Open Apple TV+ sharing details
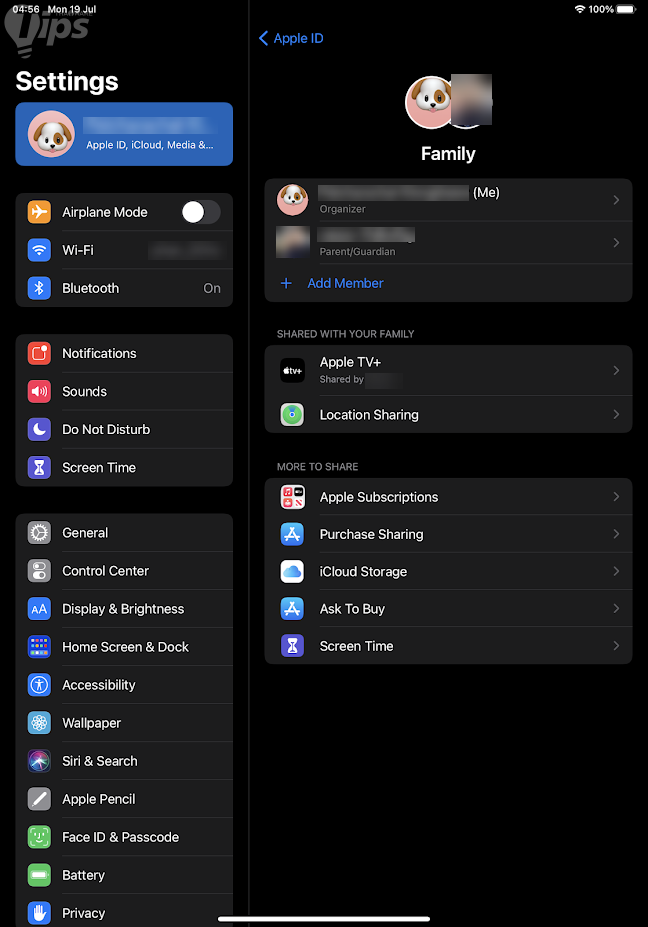The image size is (648, 927). (x=448, y=370)
